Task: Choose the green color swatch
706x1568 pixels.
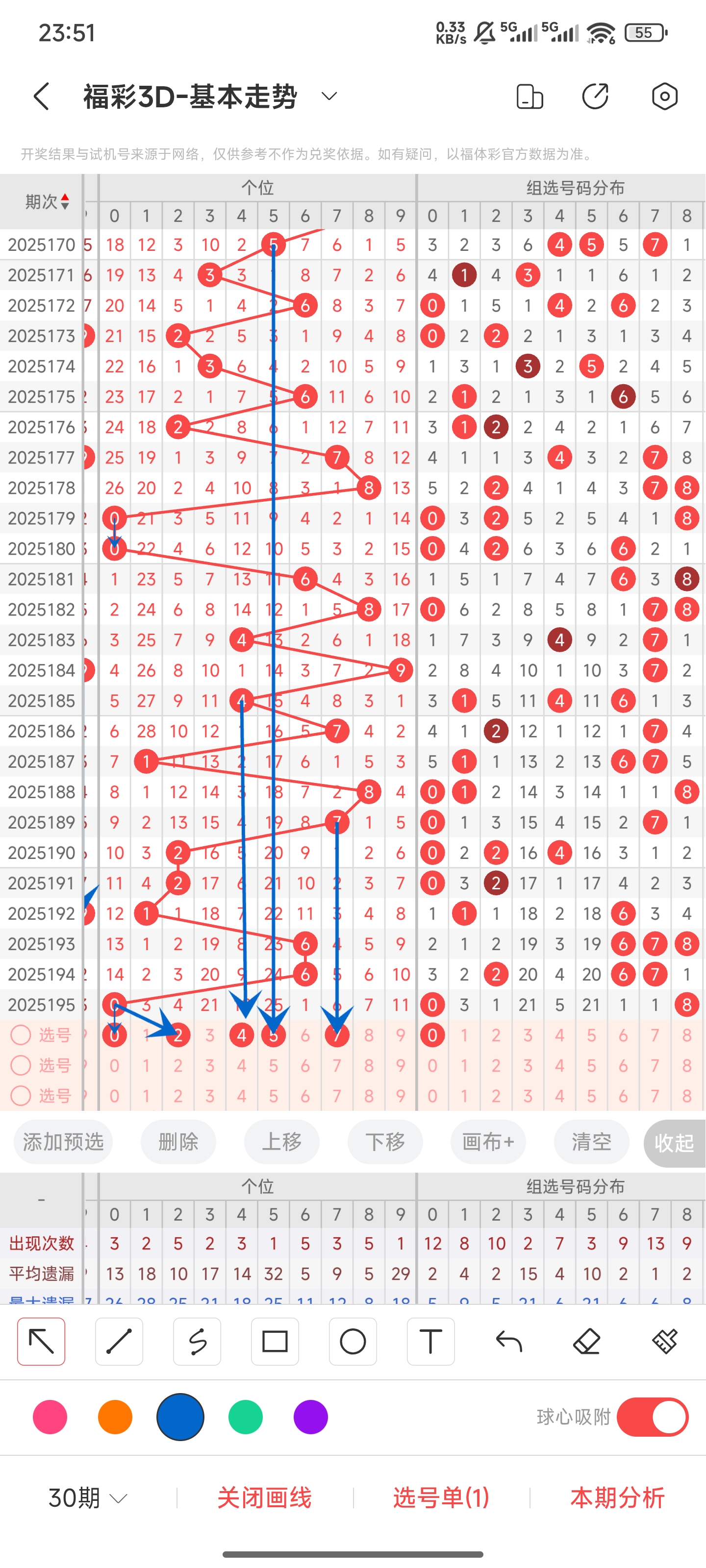Action: (x=246, y=1417)
